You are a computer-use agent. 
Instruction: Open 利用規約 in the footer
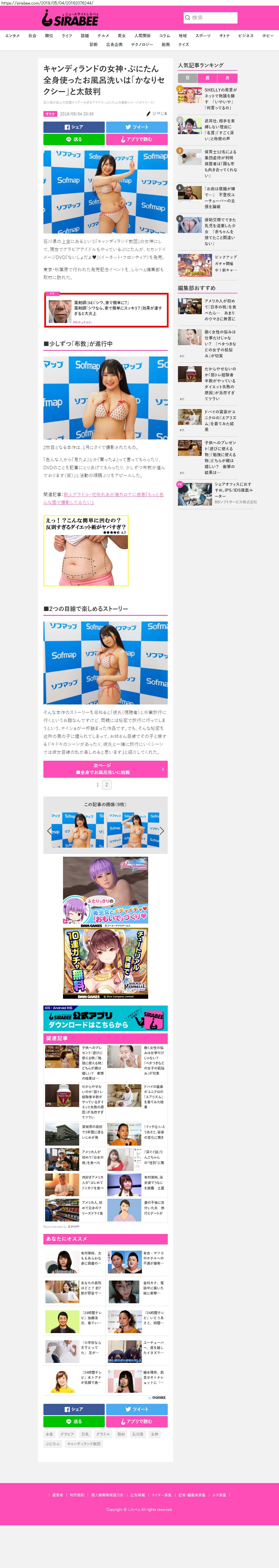(77, 1494)
